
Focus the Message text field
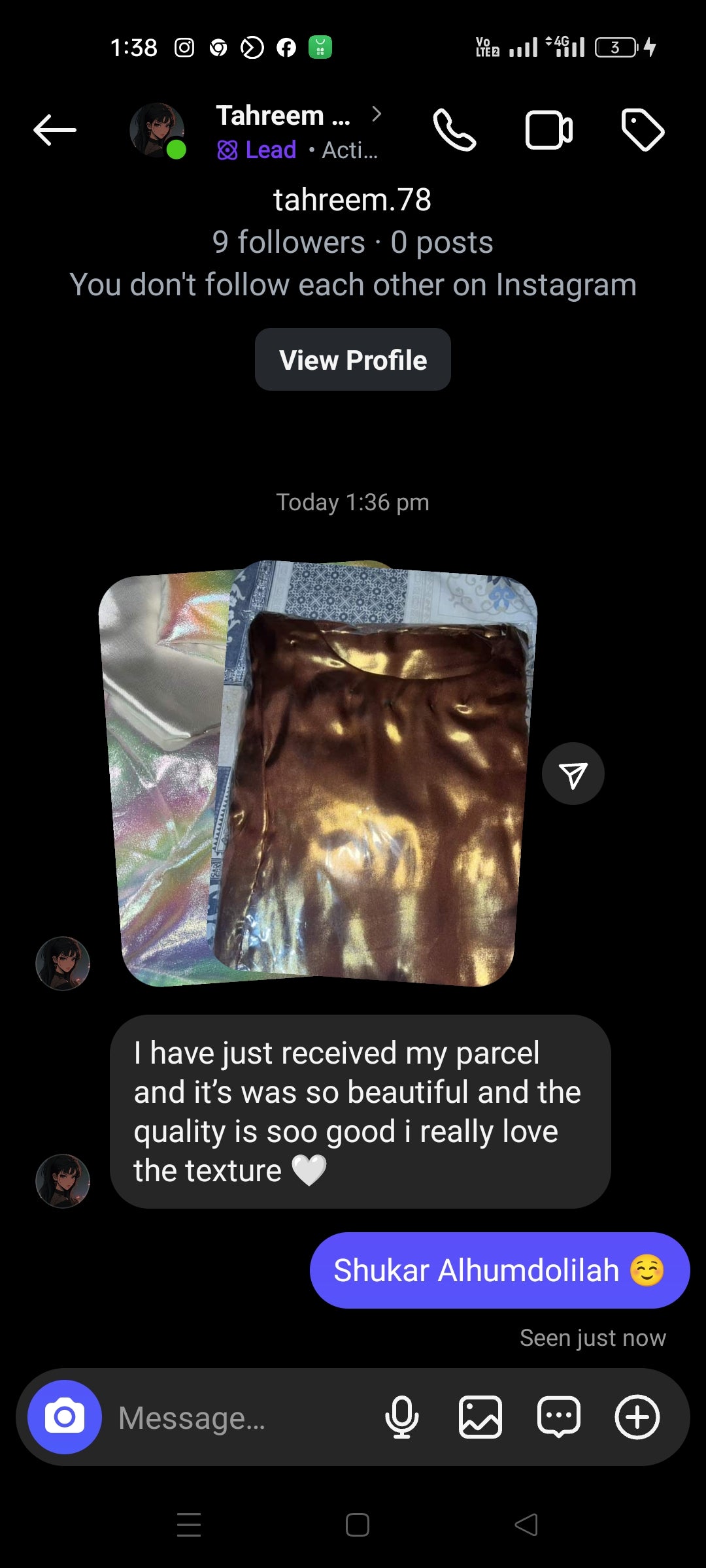coord(242,1417)
